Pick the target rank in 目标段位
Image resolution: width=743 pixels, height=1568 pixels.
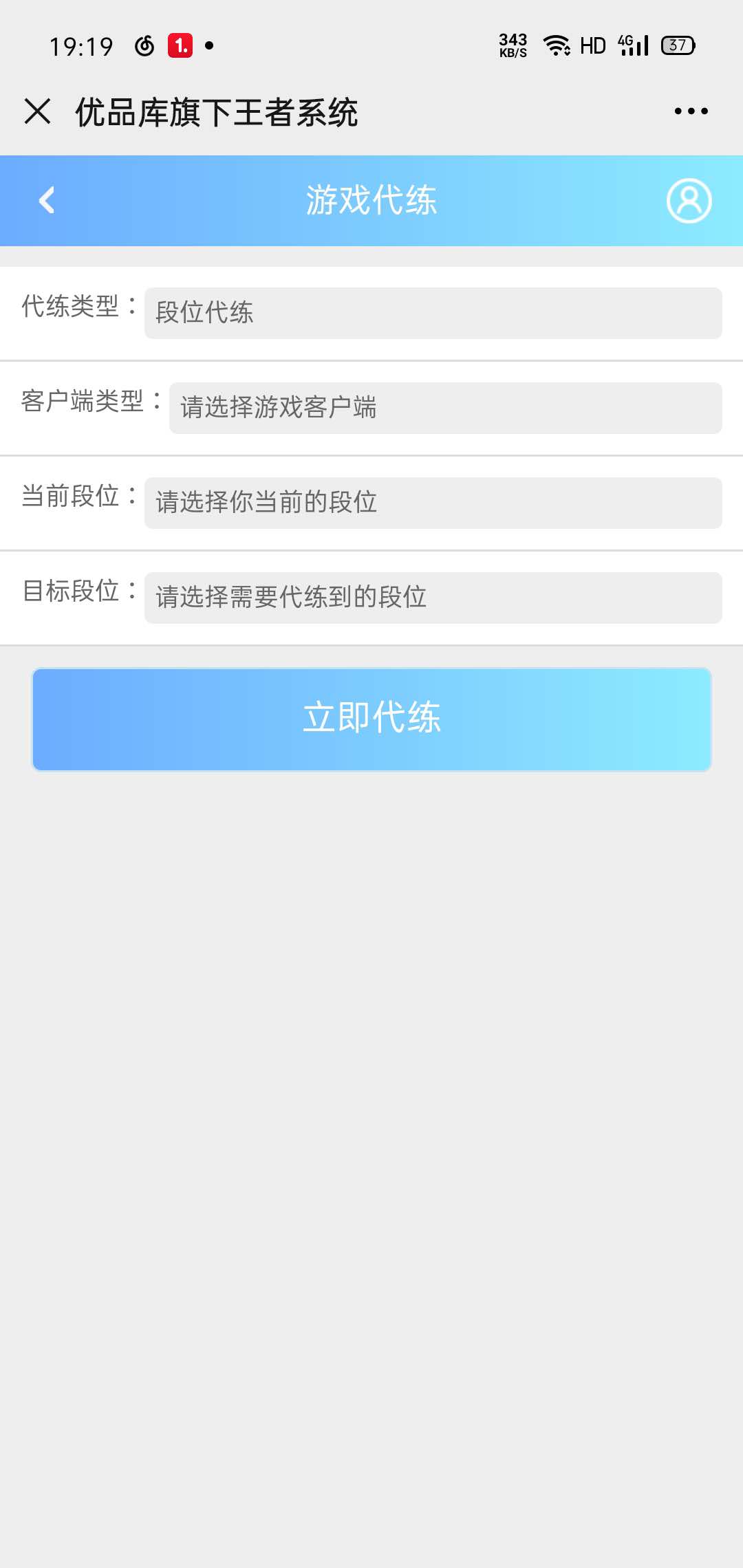[433, 598]
